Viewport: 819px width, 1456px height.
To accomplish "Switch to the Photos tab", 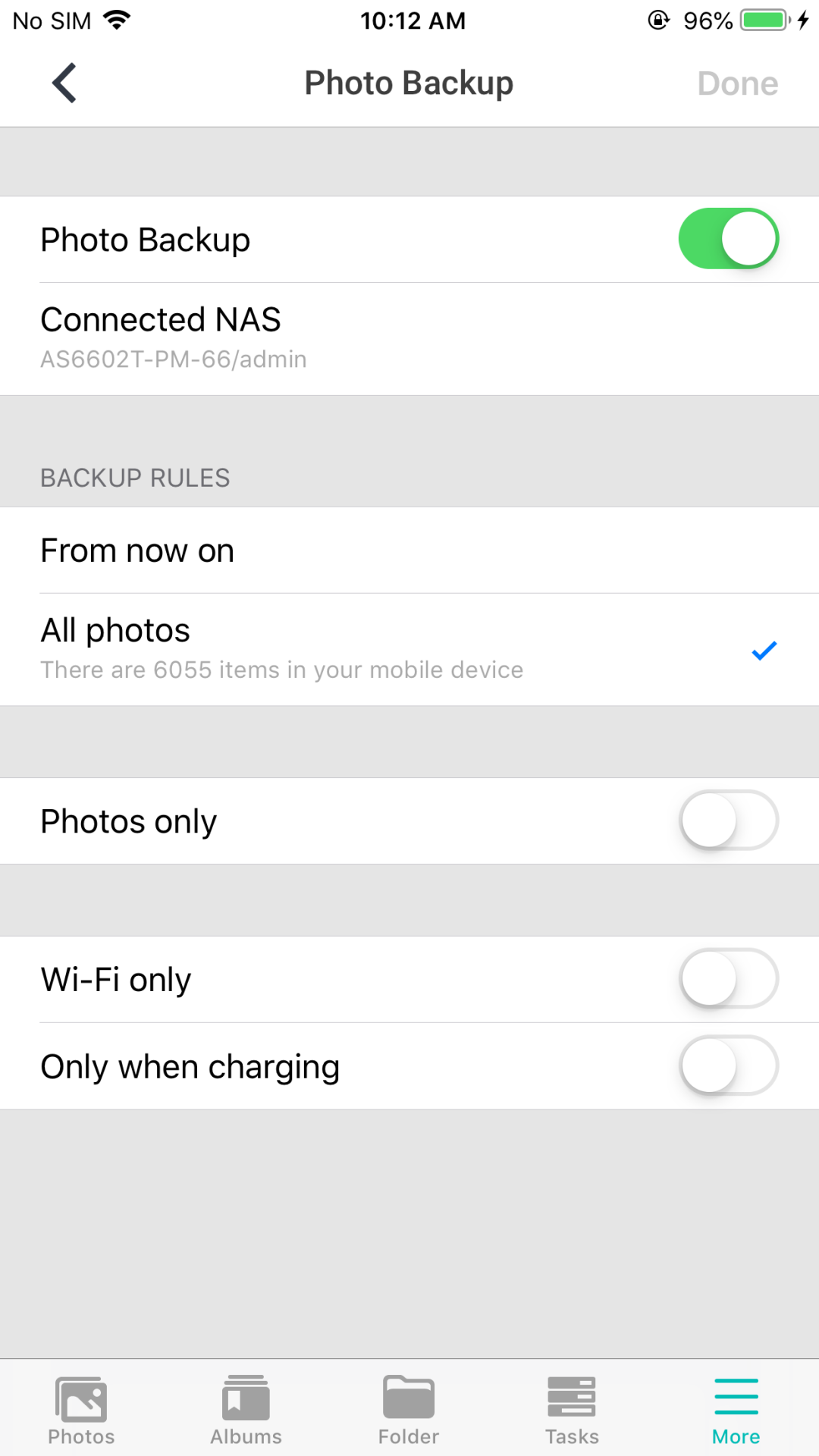I will [81, 1410].
